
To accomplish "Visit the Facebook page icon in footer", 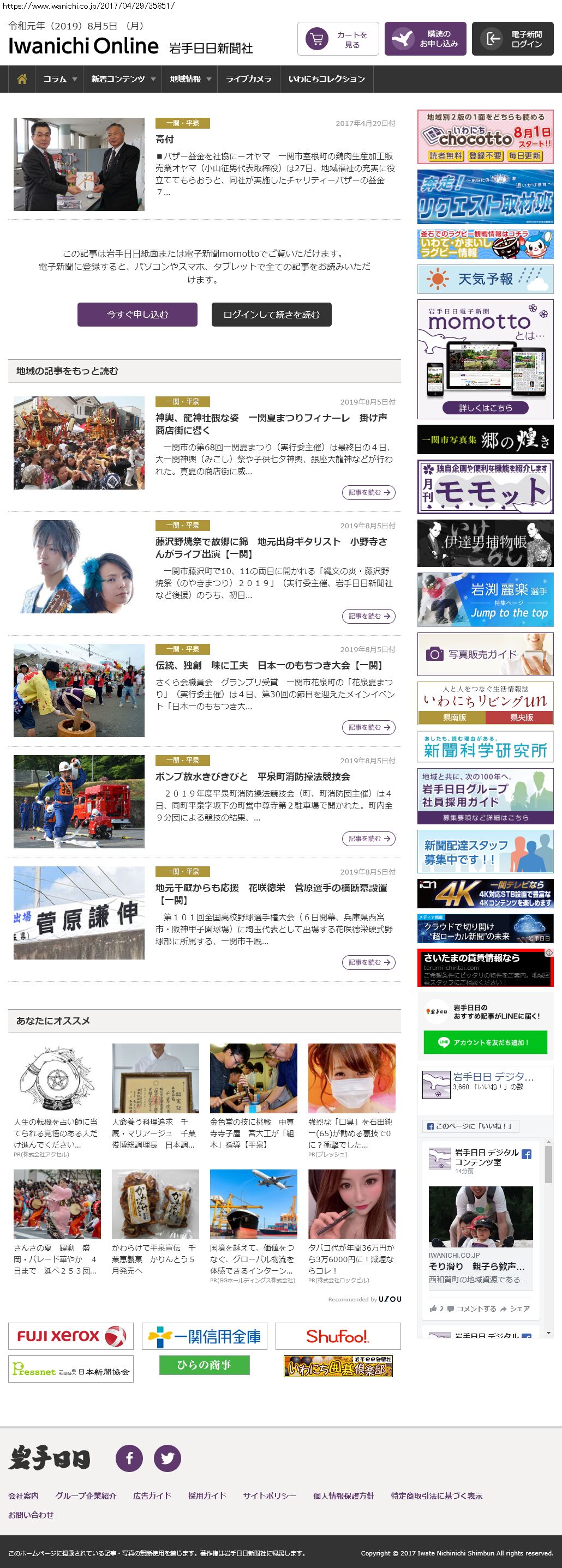I will click(129, 1458).
